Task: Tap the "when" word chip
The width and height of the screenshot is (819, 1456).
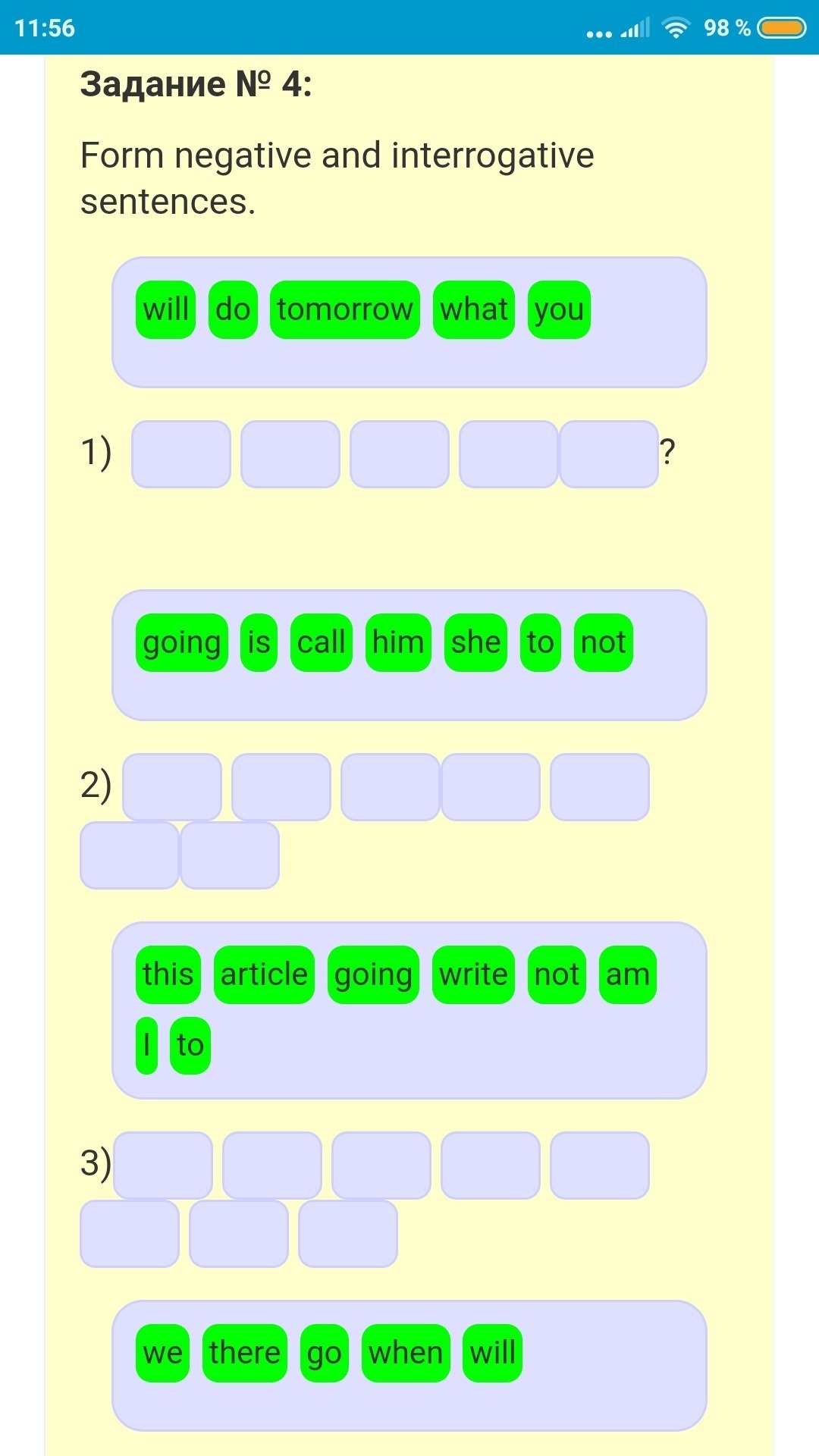Action: 406,1353
